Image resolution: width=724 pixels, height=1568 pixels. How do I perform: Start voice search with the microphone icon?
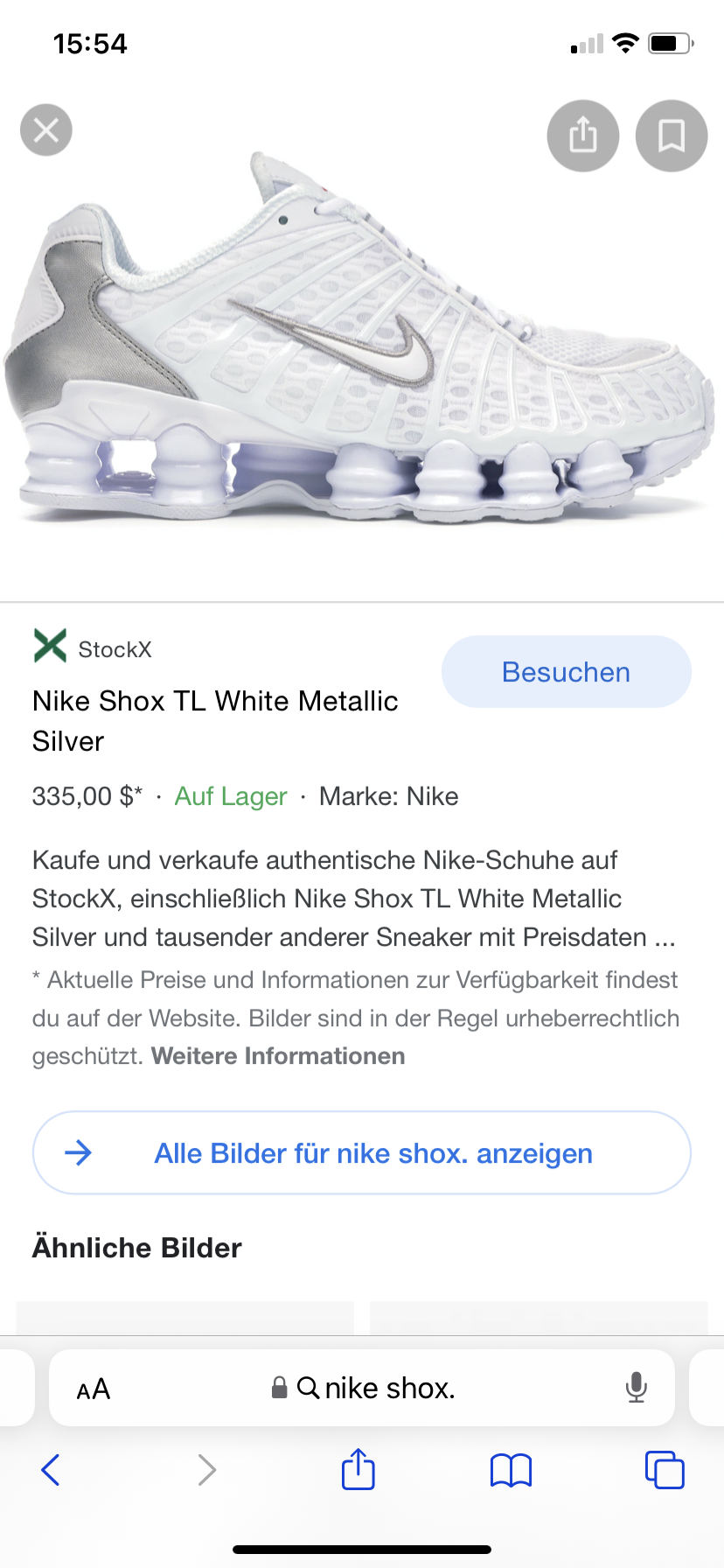pos(637,1388)
